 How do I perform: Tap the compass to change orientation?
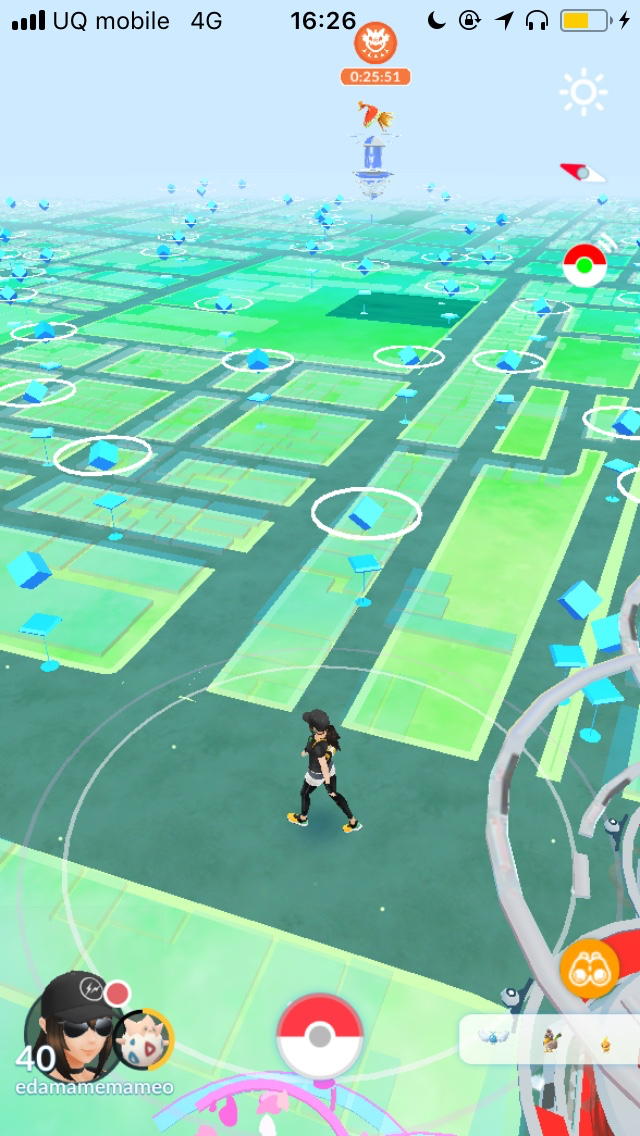(x=583, y=172)
